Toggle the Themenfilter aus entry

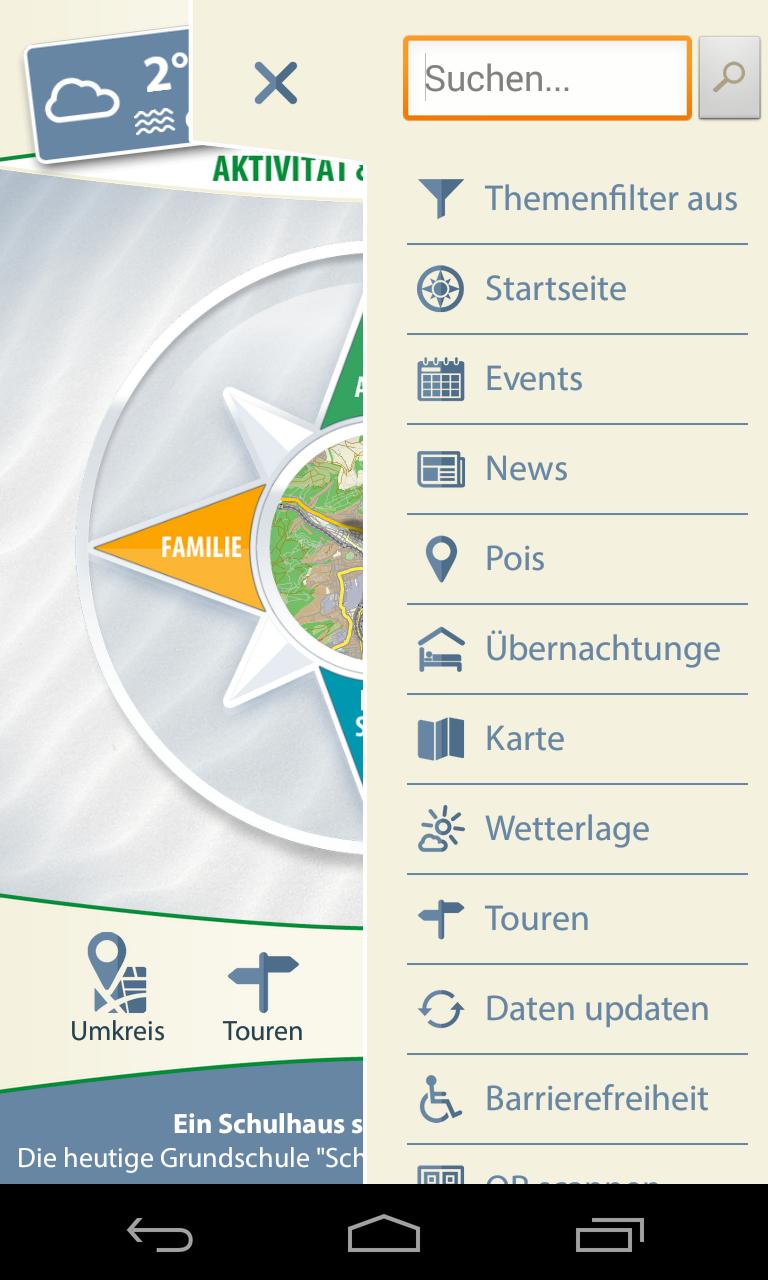click(x=577, y=198)
